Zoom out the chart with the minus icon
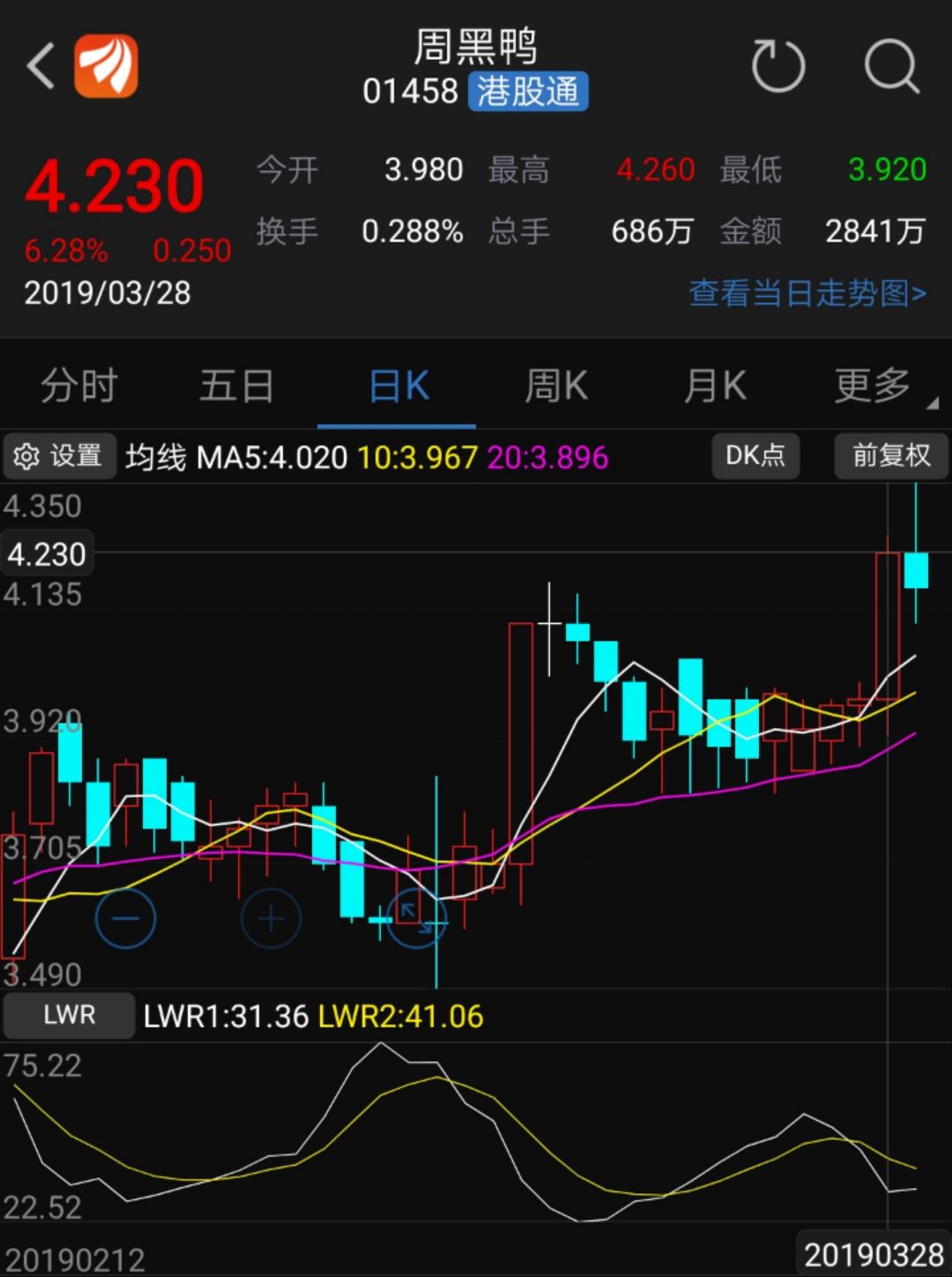952x1277 pixels. (125, 918)
